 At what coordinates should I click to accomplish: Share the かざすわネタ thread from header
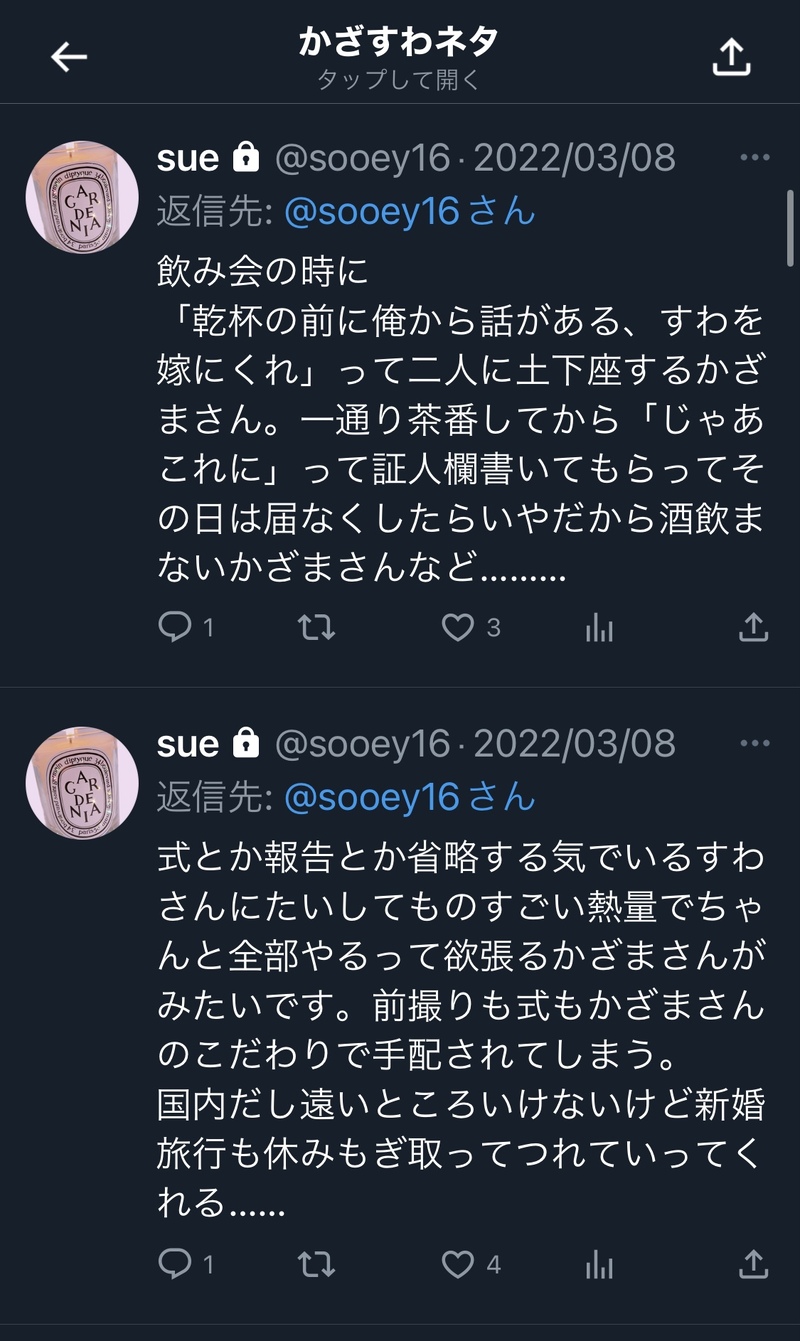pyautogui.click(x=731, y=57)
